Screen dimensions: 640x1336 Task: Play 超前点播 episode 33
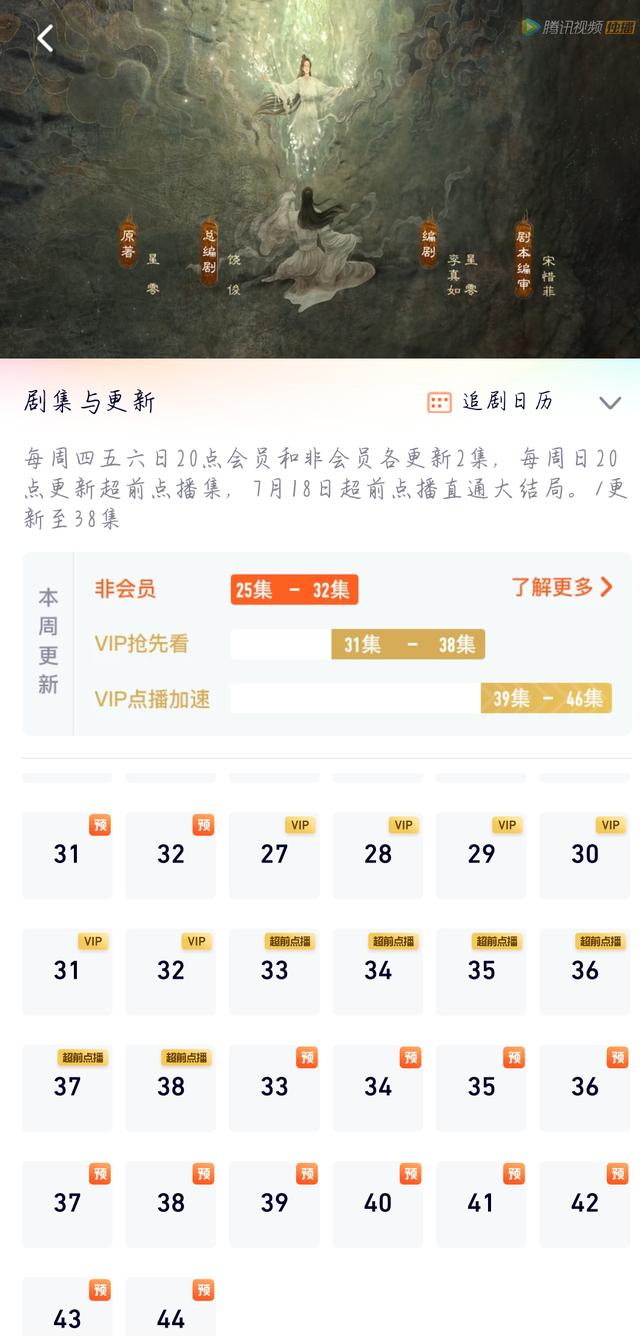coord(274,970)
